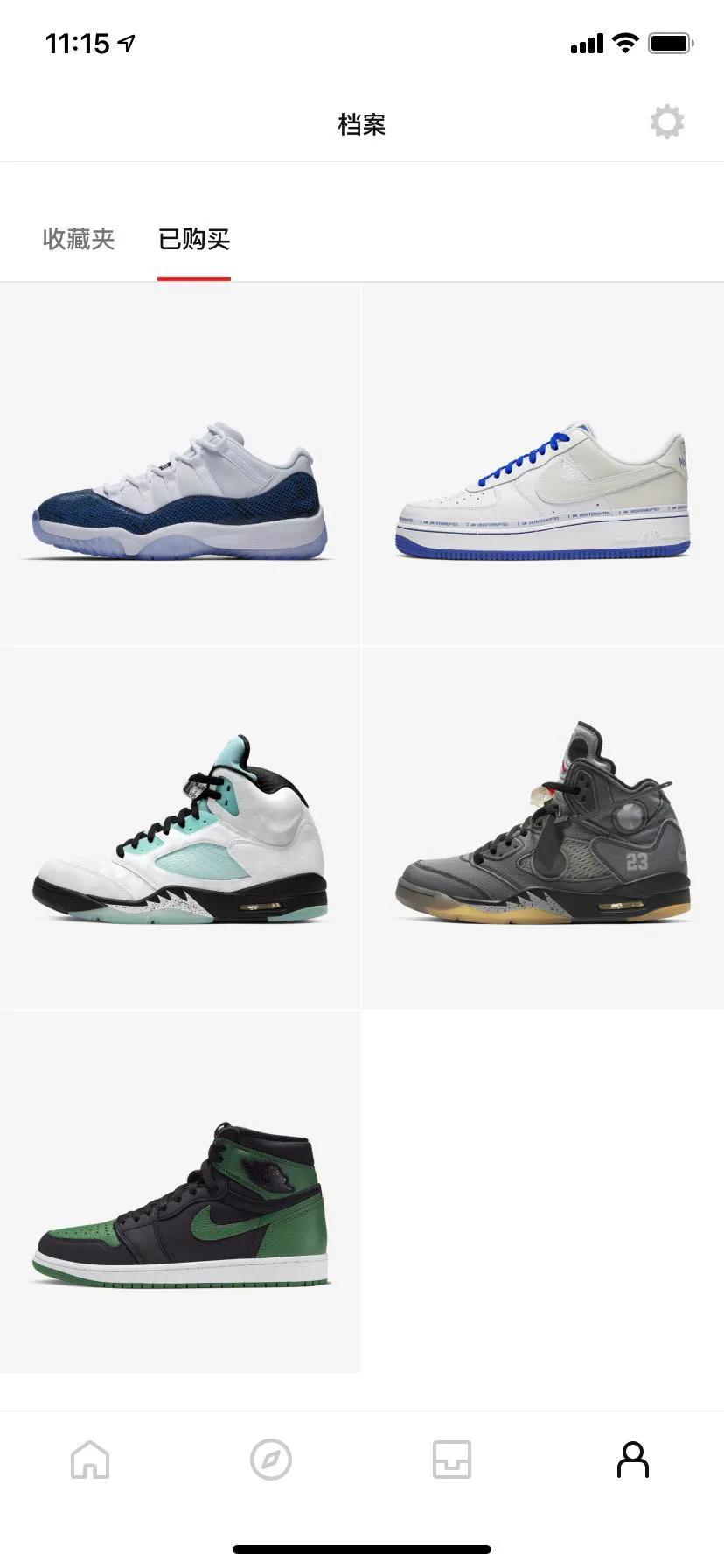Switch to the 收藏夹 tab

point(79,239)
